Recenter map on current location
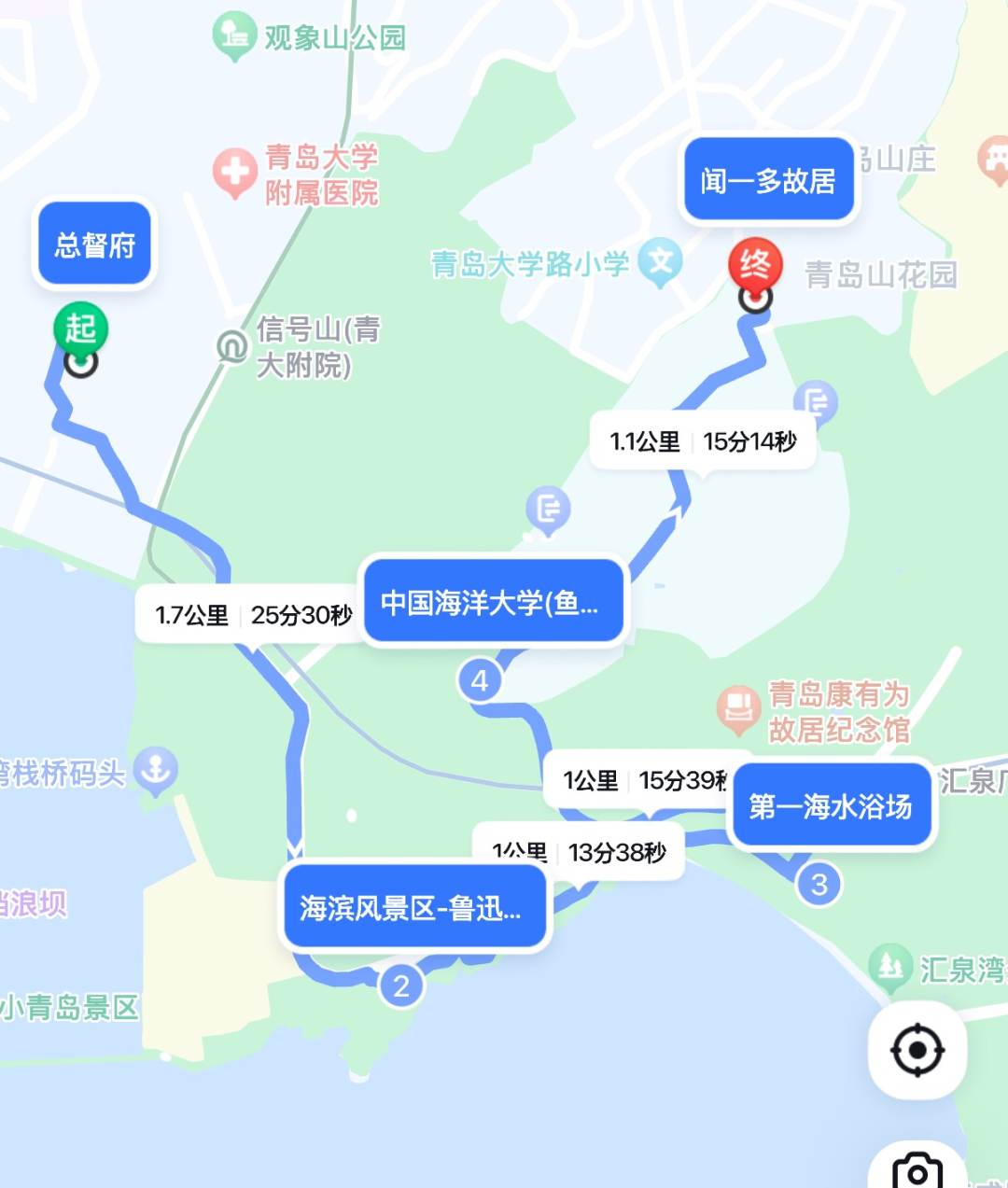The height and width of the screenshot is (1188, 1008). point(917,1051)
